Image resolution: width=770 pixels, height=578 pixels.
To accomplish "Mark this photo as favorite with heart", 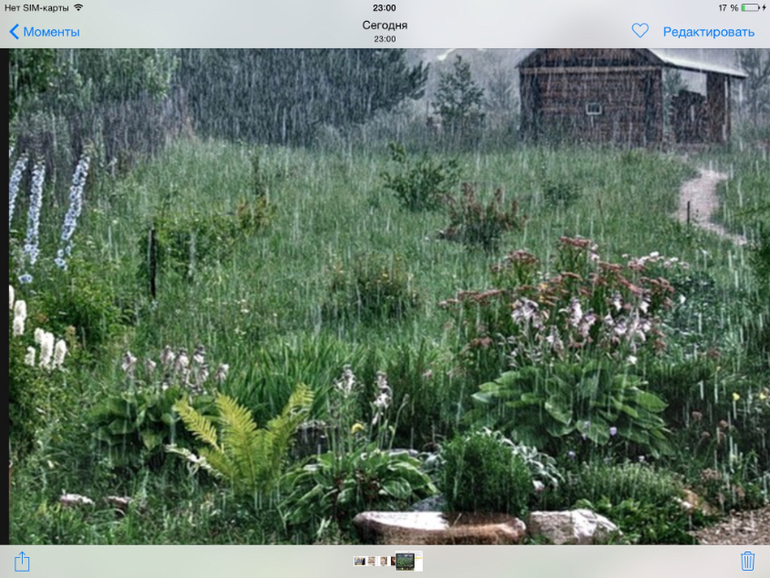I will point(640,31).
